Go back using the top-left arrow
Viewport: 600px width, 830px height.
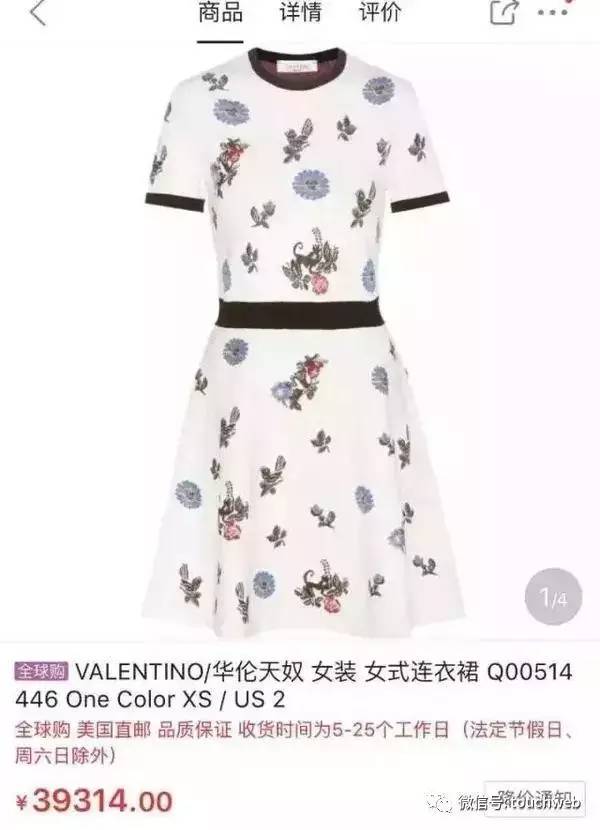pos(37,14)
